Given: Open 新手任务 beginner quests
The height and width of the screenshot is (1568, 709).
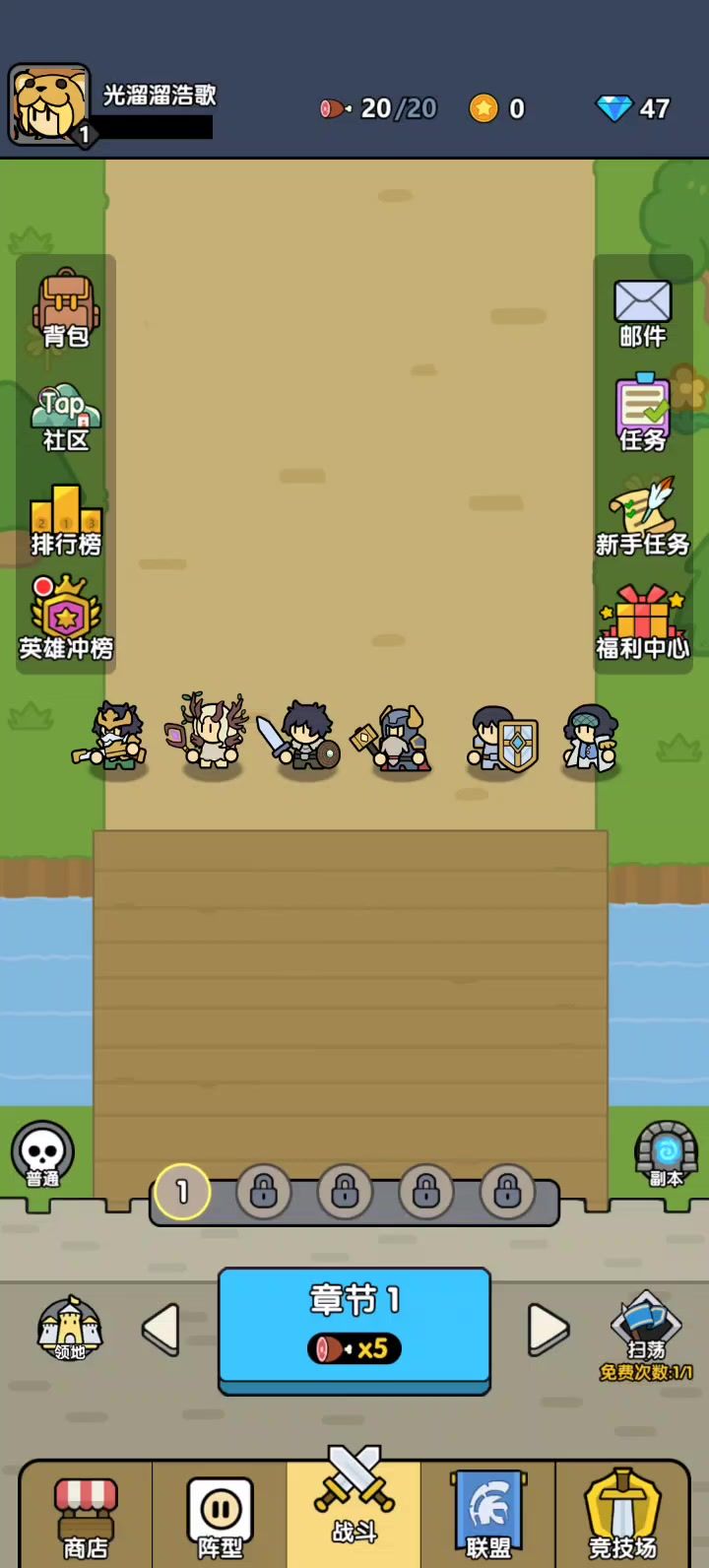Looking at the screenshot, I should coord(642,519).
